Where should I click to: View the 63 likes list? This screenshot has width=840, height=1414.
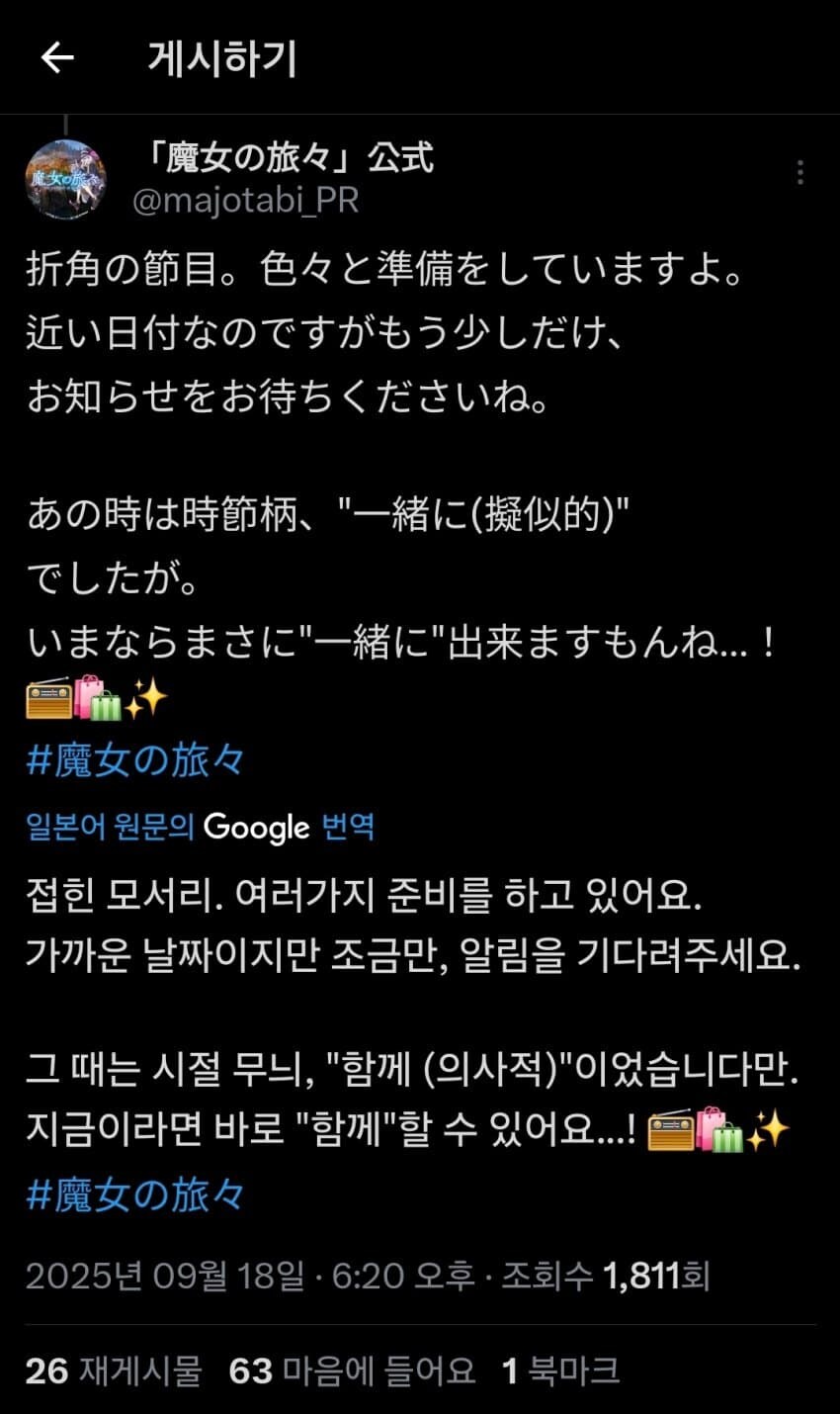352,1370
